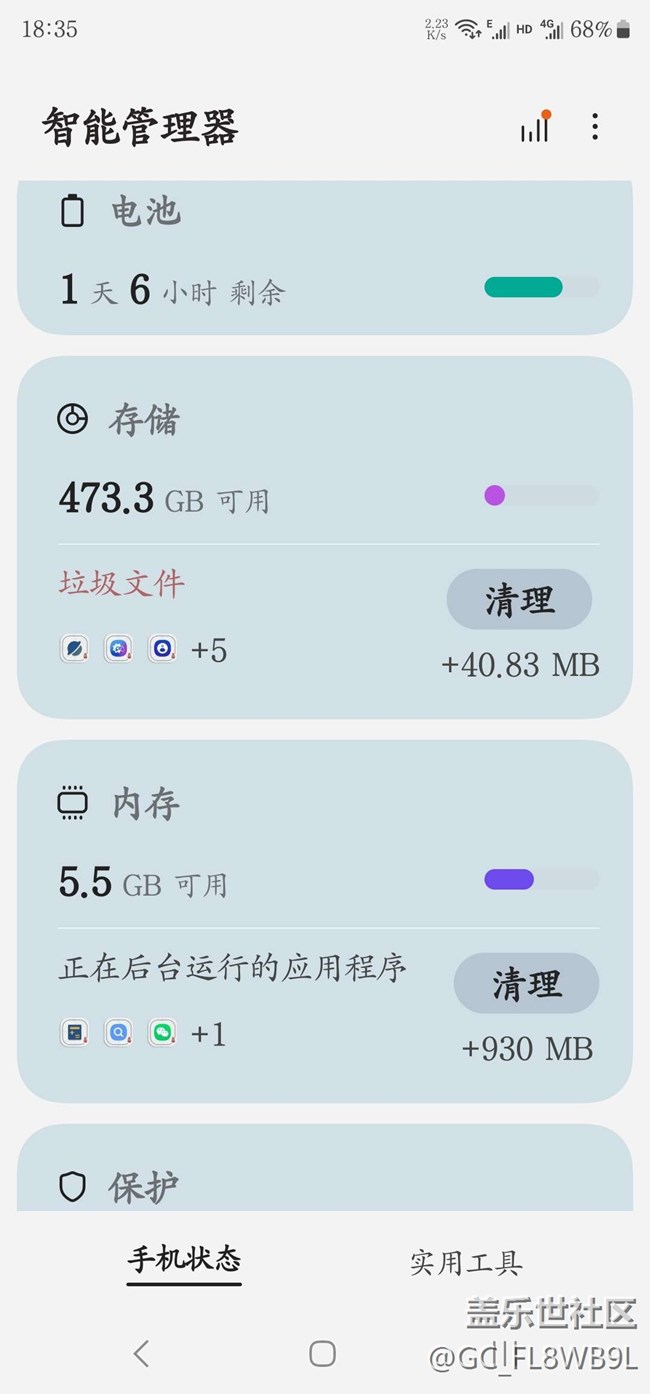Select the 手机状态 tab
Image resolution: width=650 pixels, height=1394 pixels.
click(x=184, y=1260)
